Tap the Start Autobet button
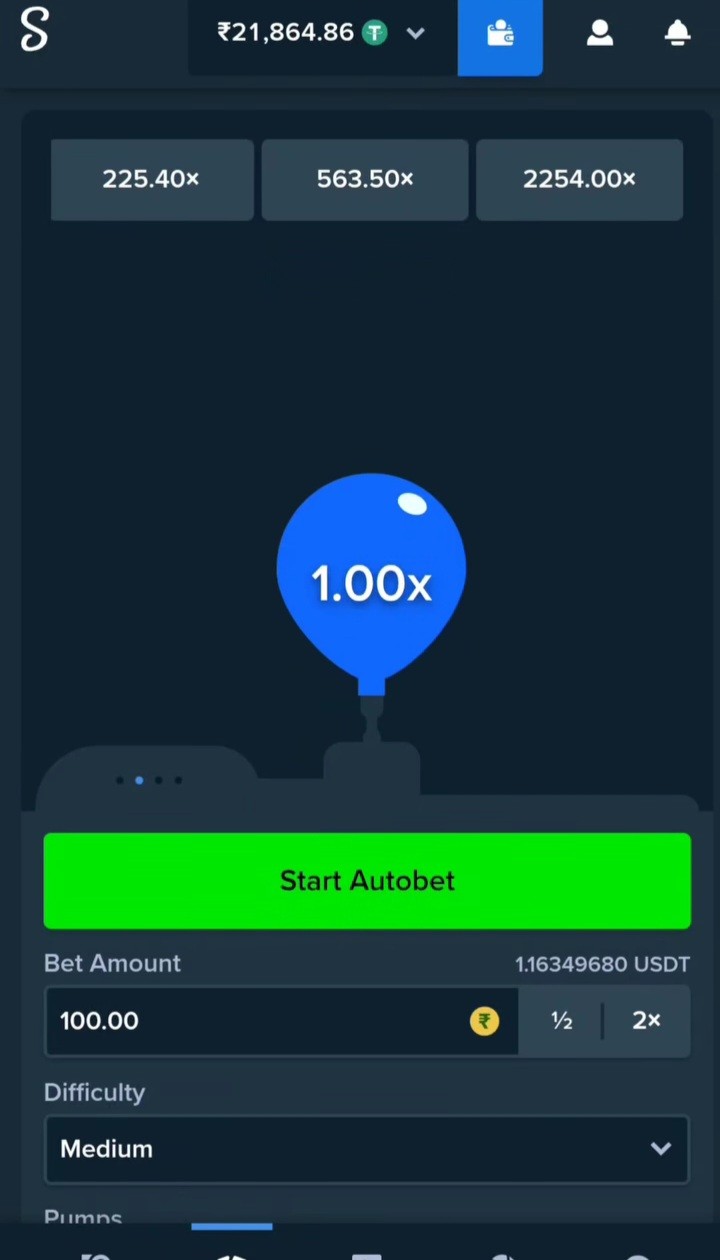 367,881
